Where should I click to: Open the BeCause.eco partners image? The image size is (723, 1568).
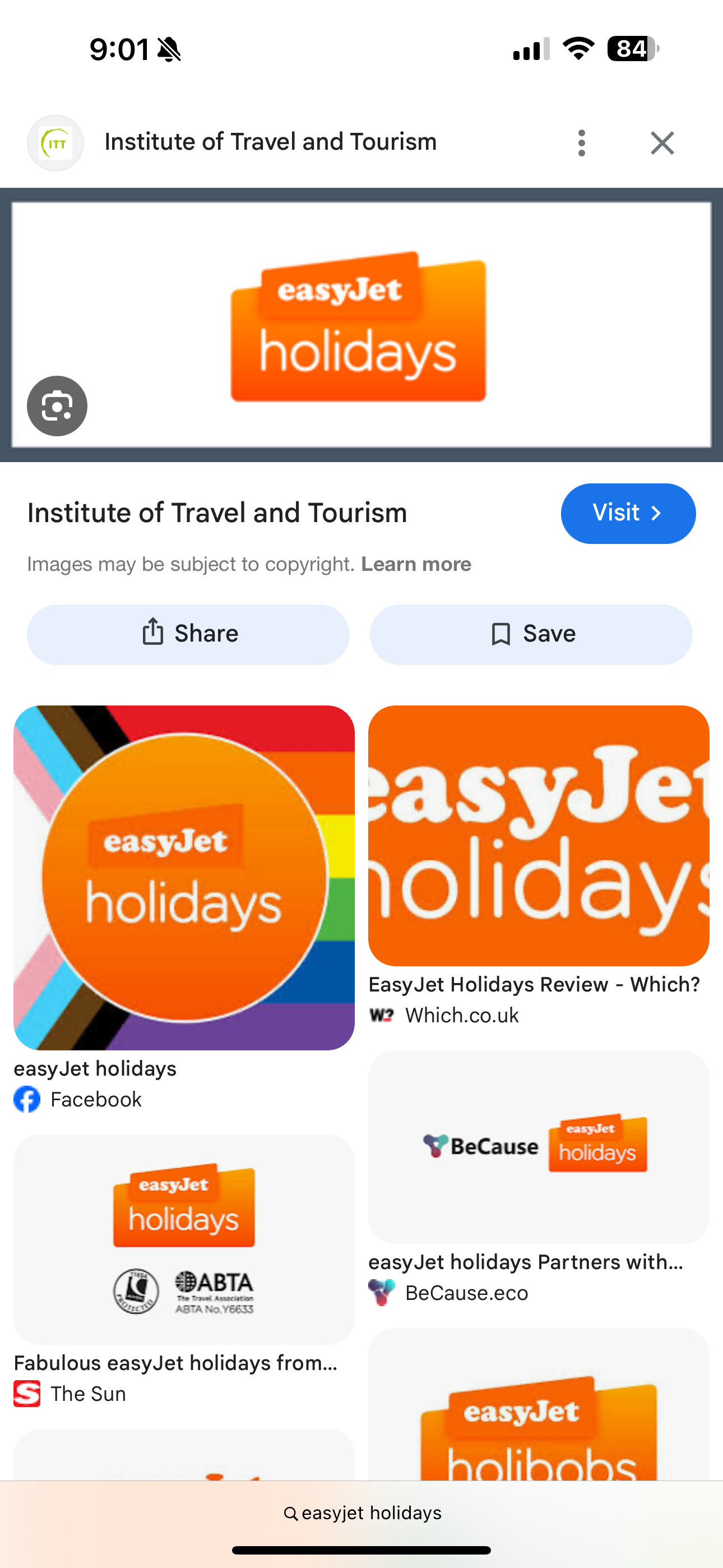click(539, 1147)
